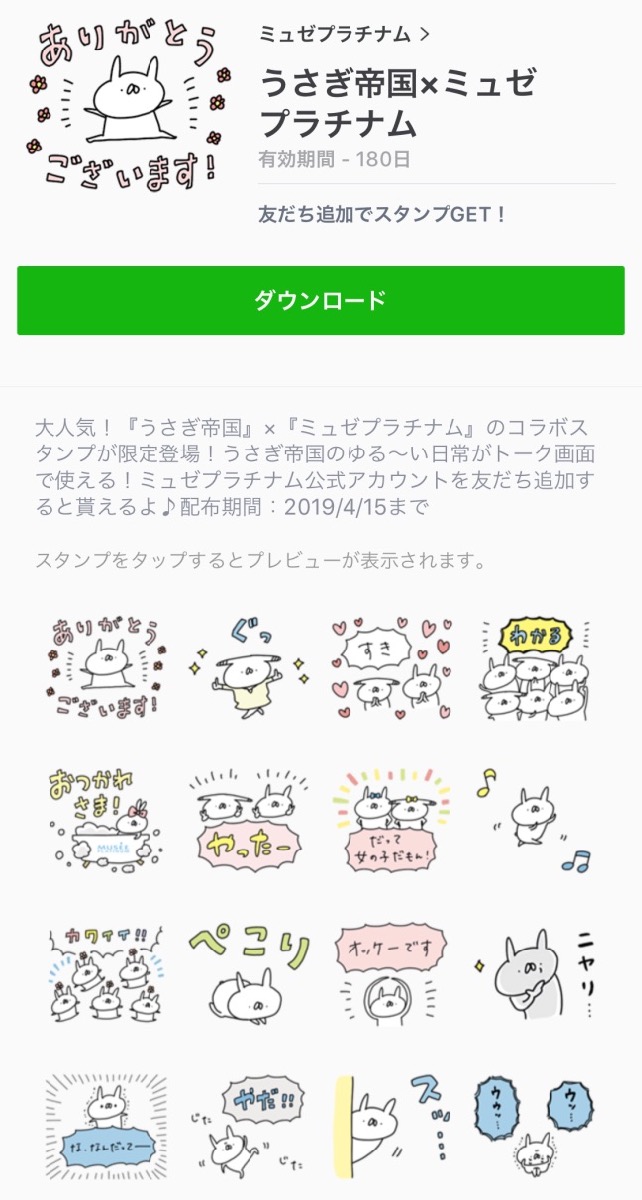
Task: Open the ミュゼプラチナム creator page link
Action: point(343,34)
